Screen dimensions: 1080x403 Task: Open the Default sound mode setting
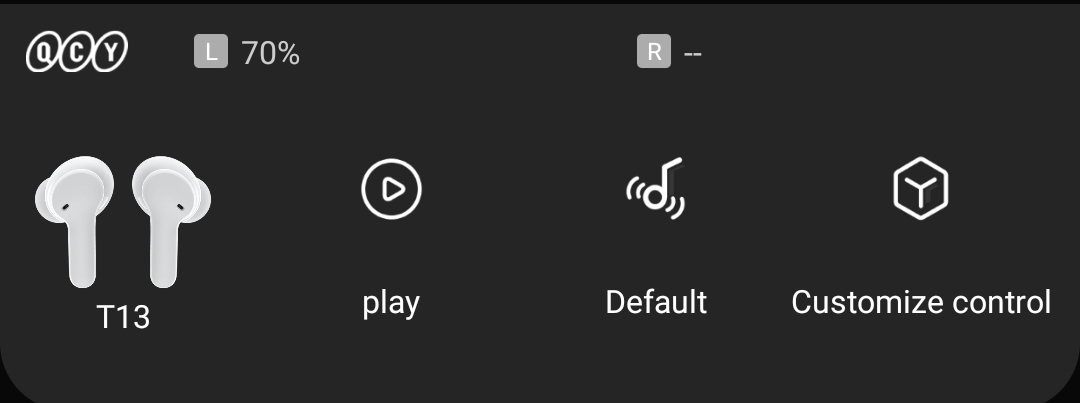pos(655,189)
